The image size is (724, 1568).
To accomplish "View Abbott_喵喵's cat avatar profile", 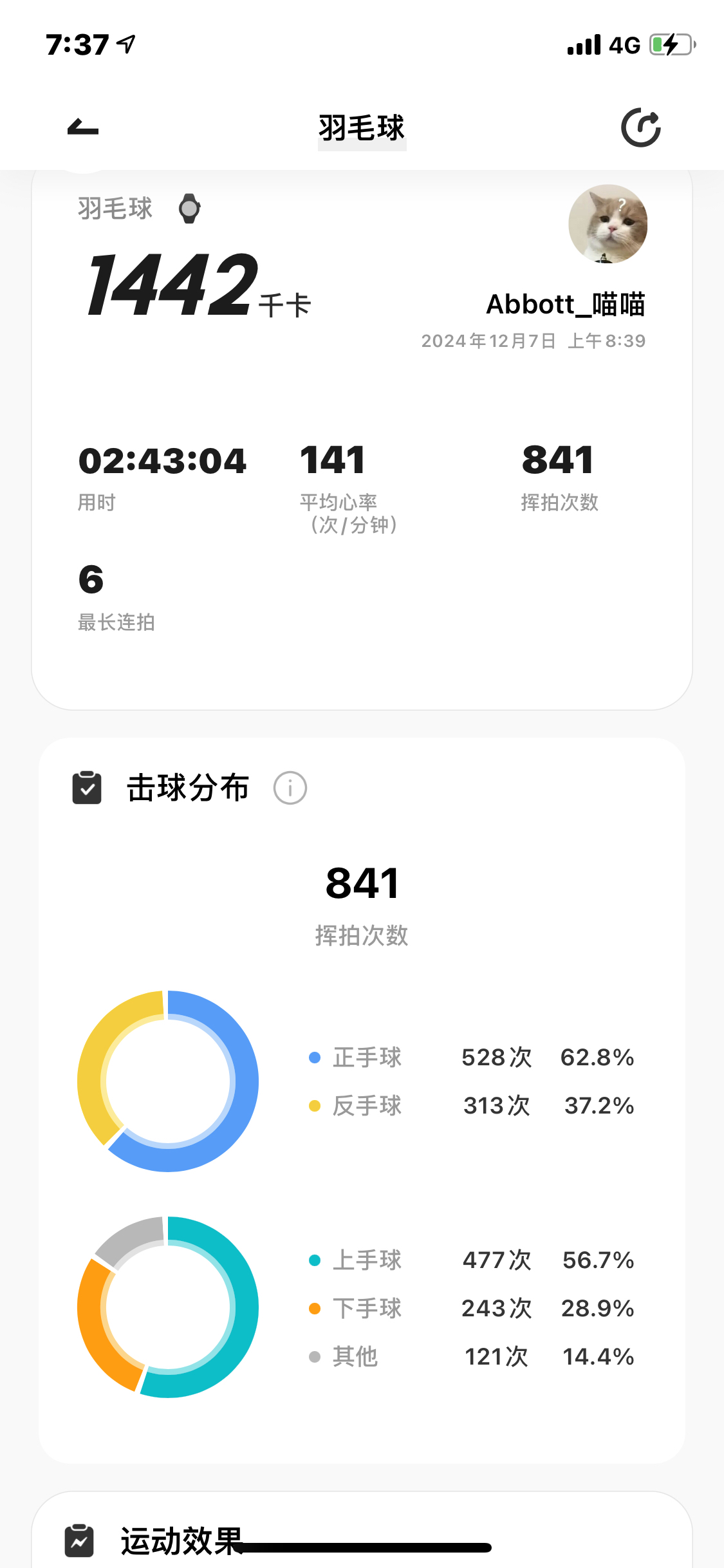I will click(x=608, y=225).
